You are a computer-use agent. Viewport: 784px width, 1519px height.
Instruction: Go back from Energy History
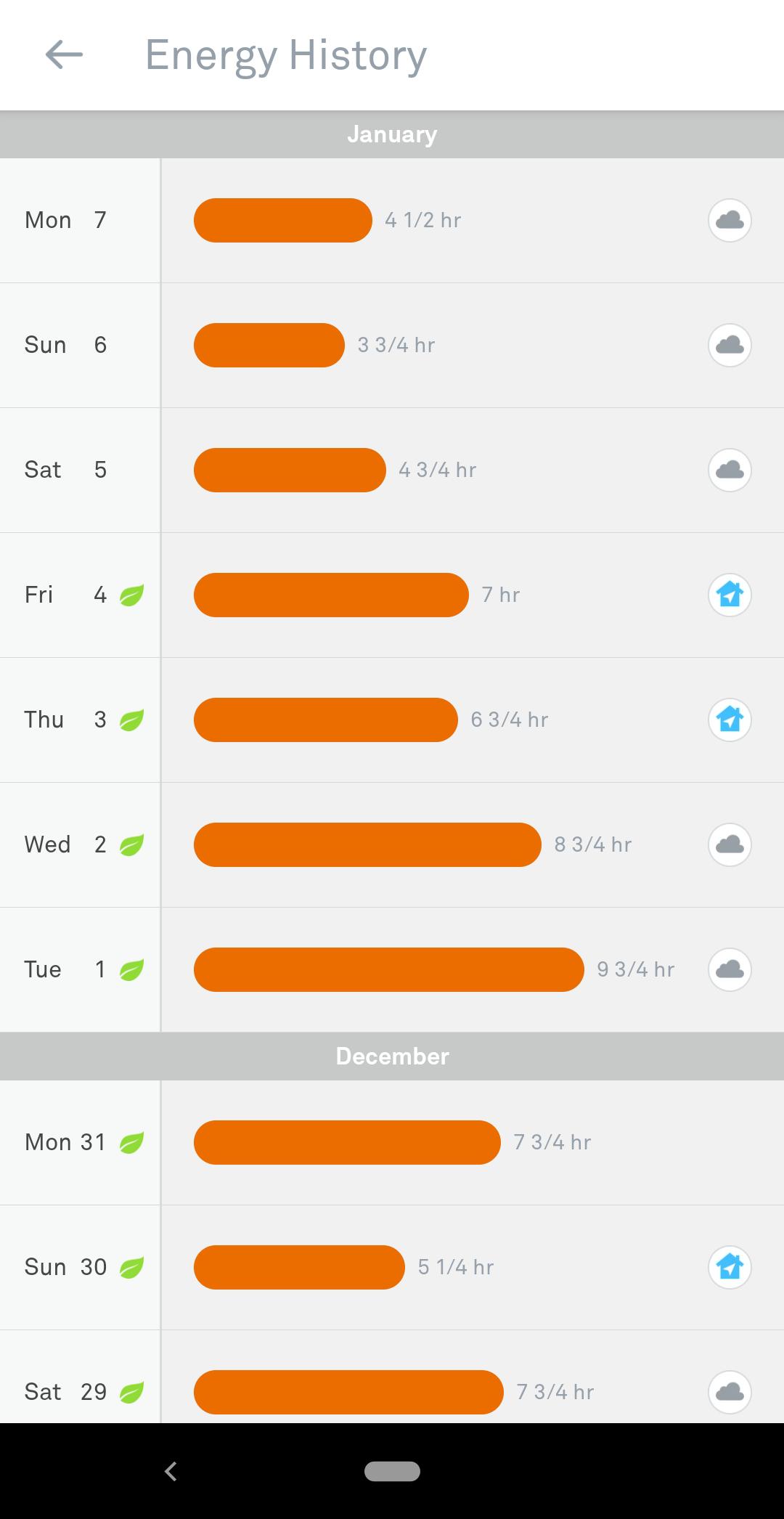click(64, 54)
